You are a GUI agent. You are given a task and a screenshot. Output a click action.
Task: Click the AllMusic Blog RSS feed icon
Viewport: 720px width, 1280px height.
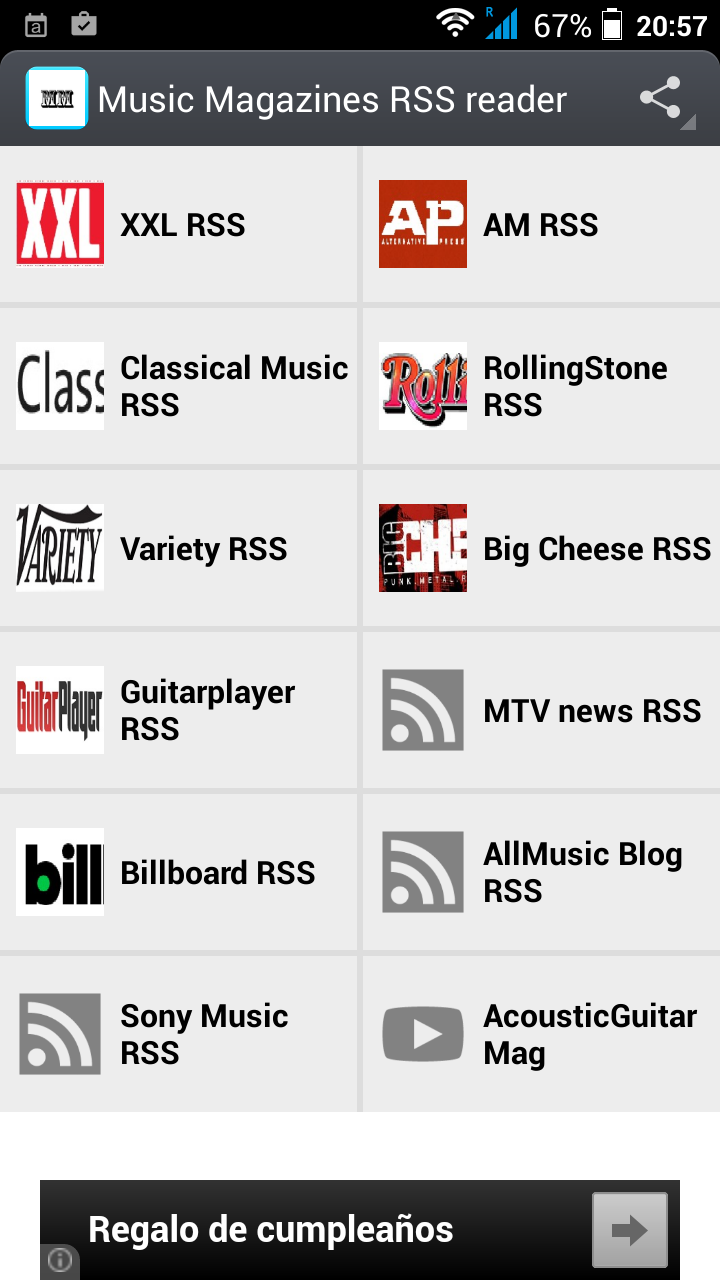[422, 872]
